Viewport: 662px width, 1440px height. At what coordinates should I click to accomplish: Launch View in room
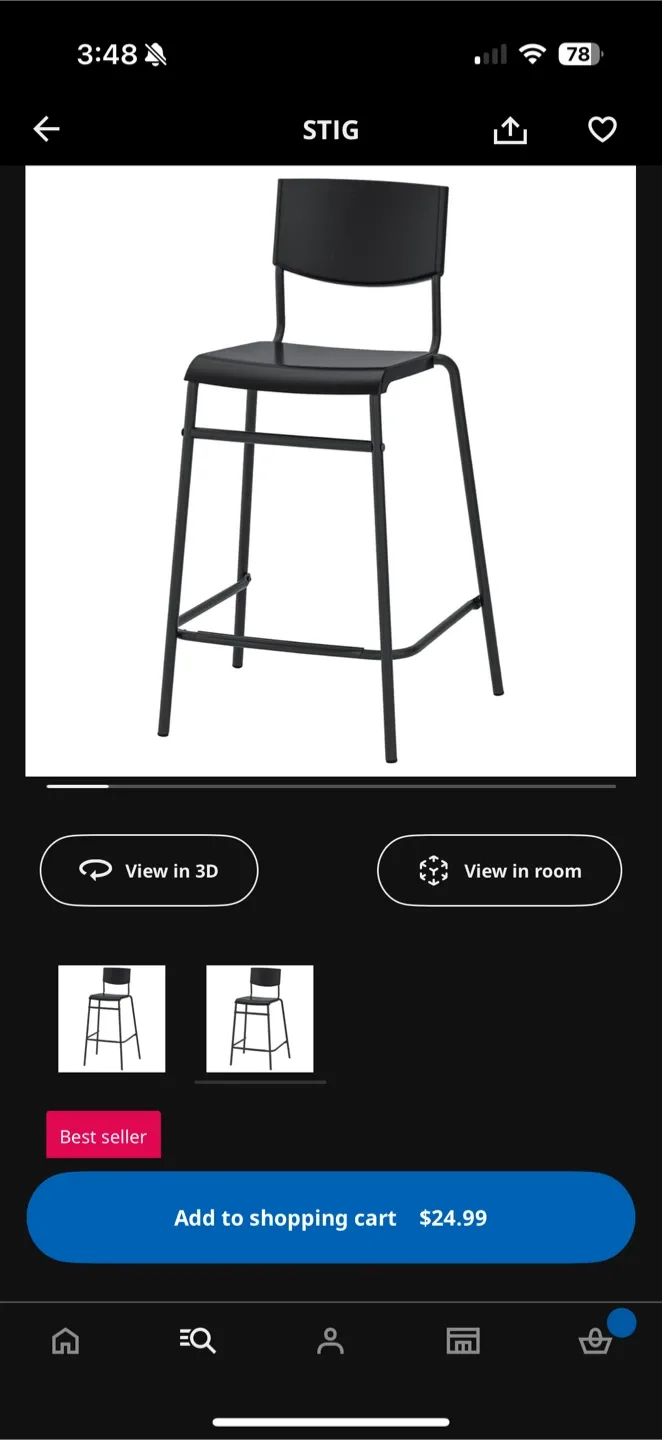click(499, 871)
